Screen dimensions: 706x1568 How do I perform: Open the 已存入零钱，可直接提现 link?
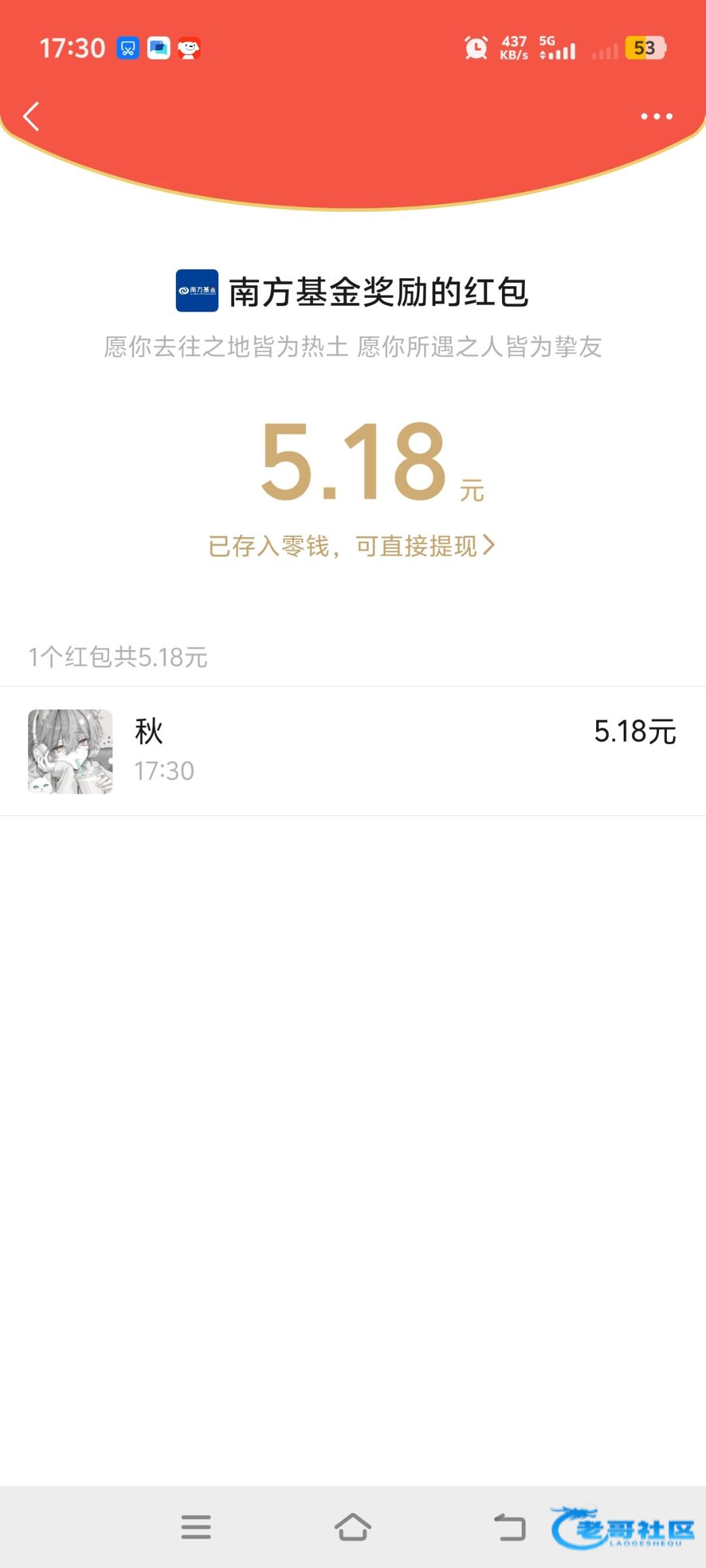pos(352,546)
